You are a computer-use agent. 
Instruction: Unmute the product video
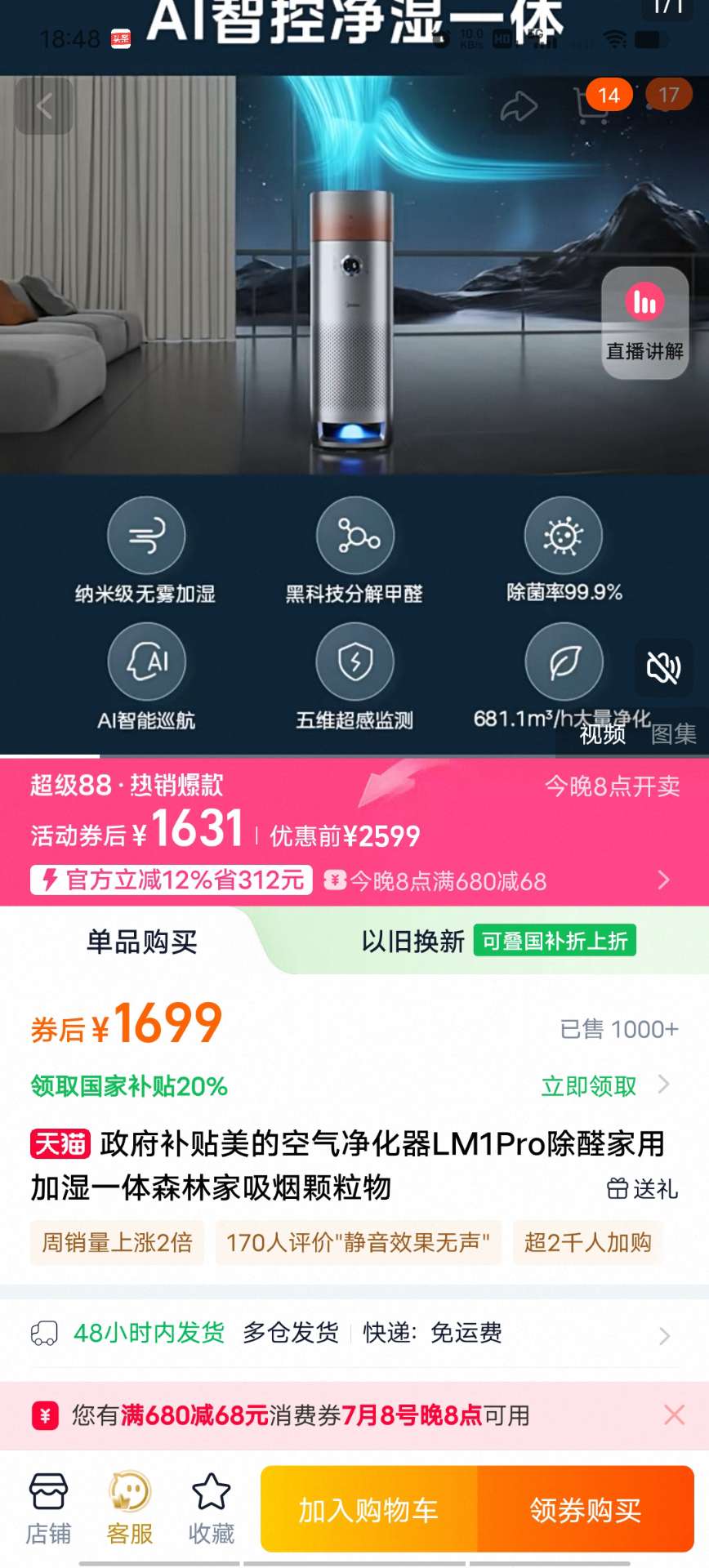(x=663, y=668)
